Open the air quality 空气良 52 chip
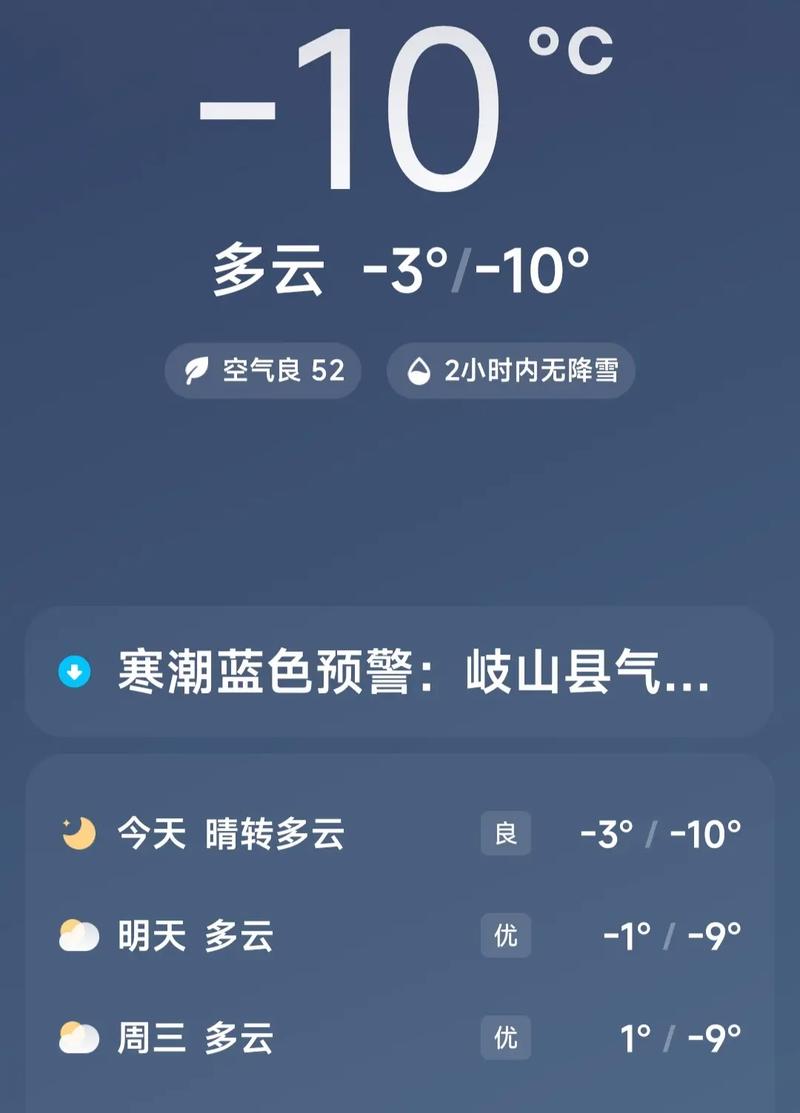Image resolution: width=800 pixels, height=1113 pixels. (x=263, y=371)
